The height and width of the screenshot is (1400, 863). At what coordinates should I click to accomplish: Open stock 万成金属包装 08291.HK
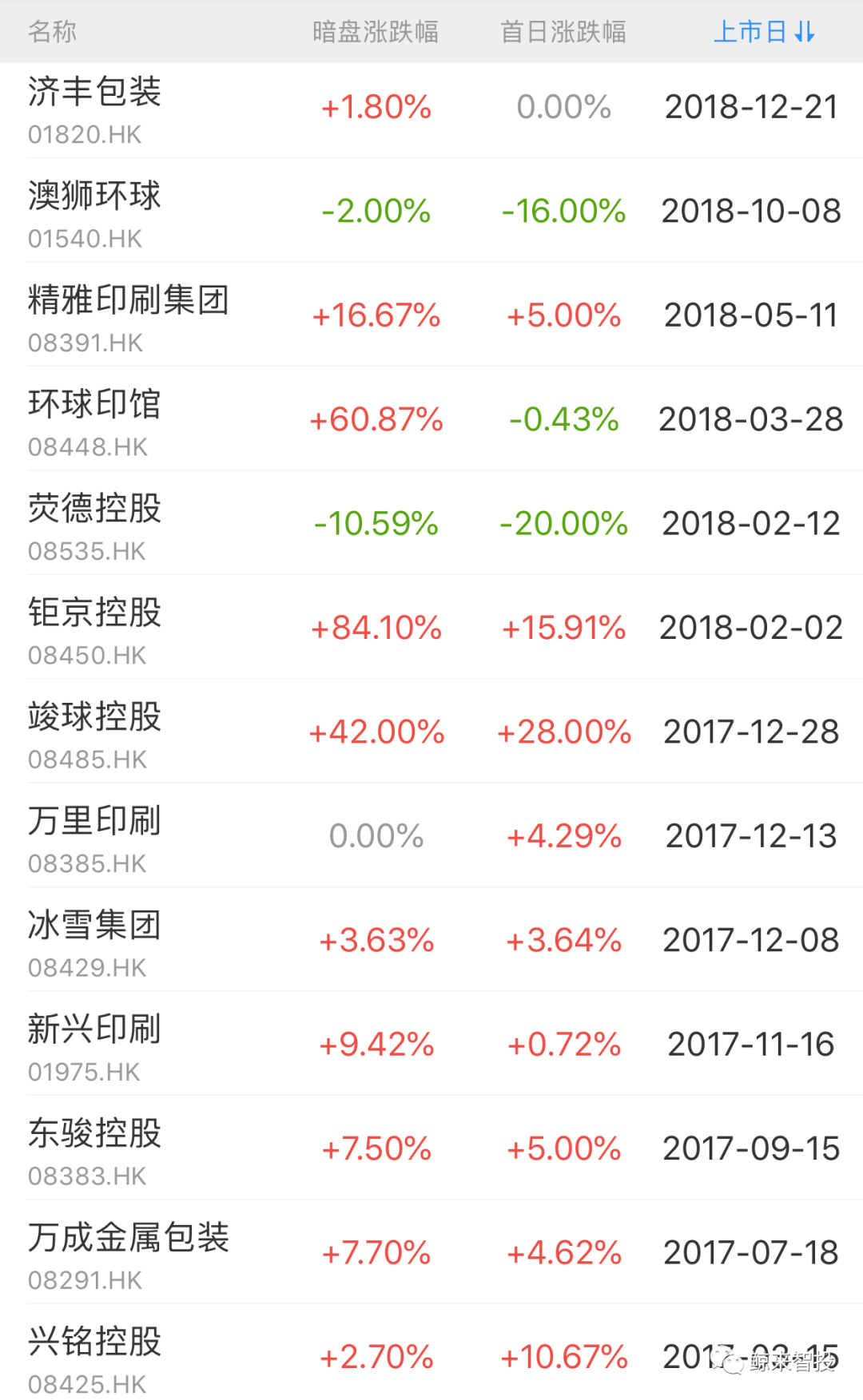point(431,1252)
